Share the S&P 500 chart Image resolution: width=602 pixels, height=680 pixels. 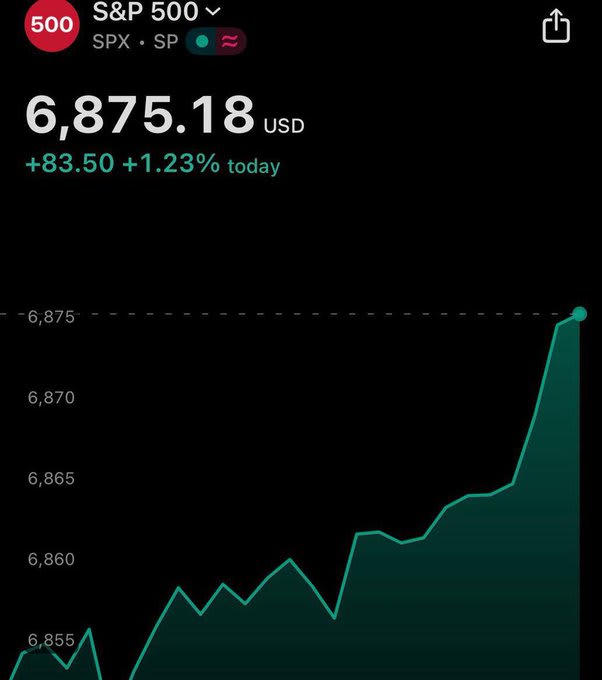556,26
